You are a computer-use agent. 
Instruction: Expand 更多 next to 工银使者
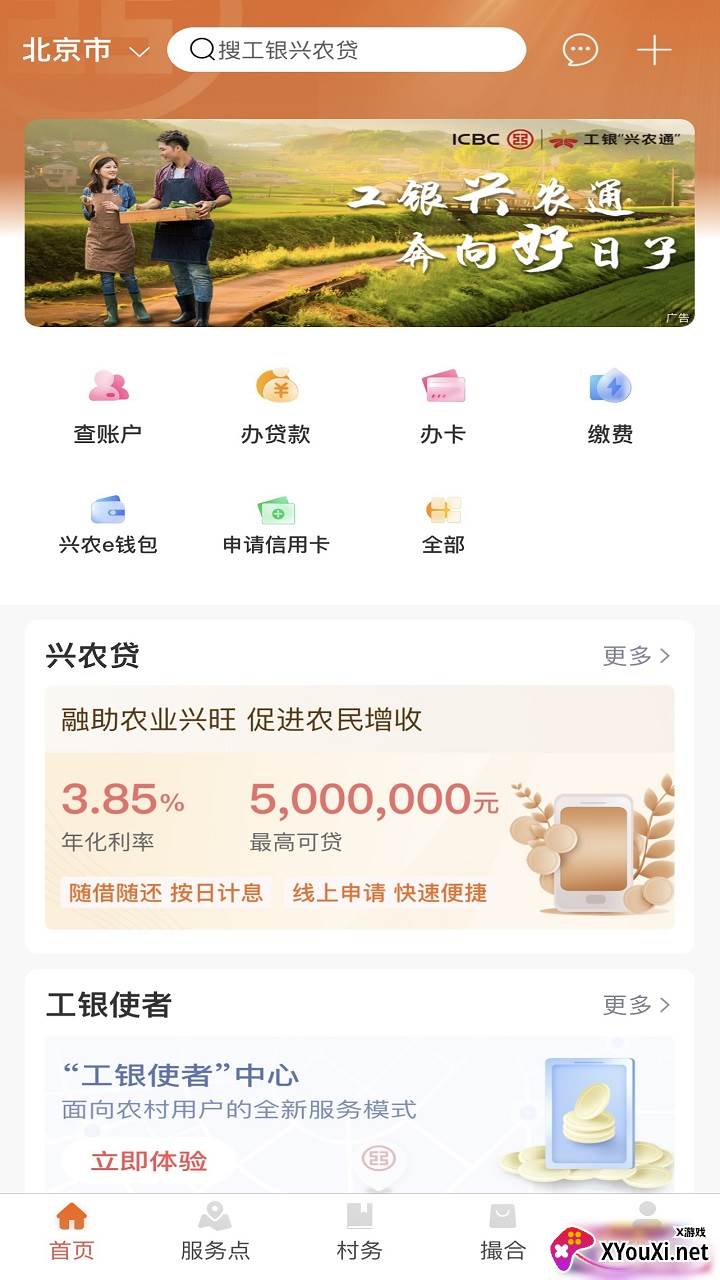[x=635, y=1006]
